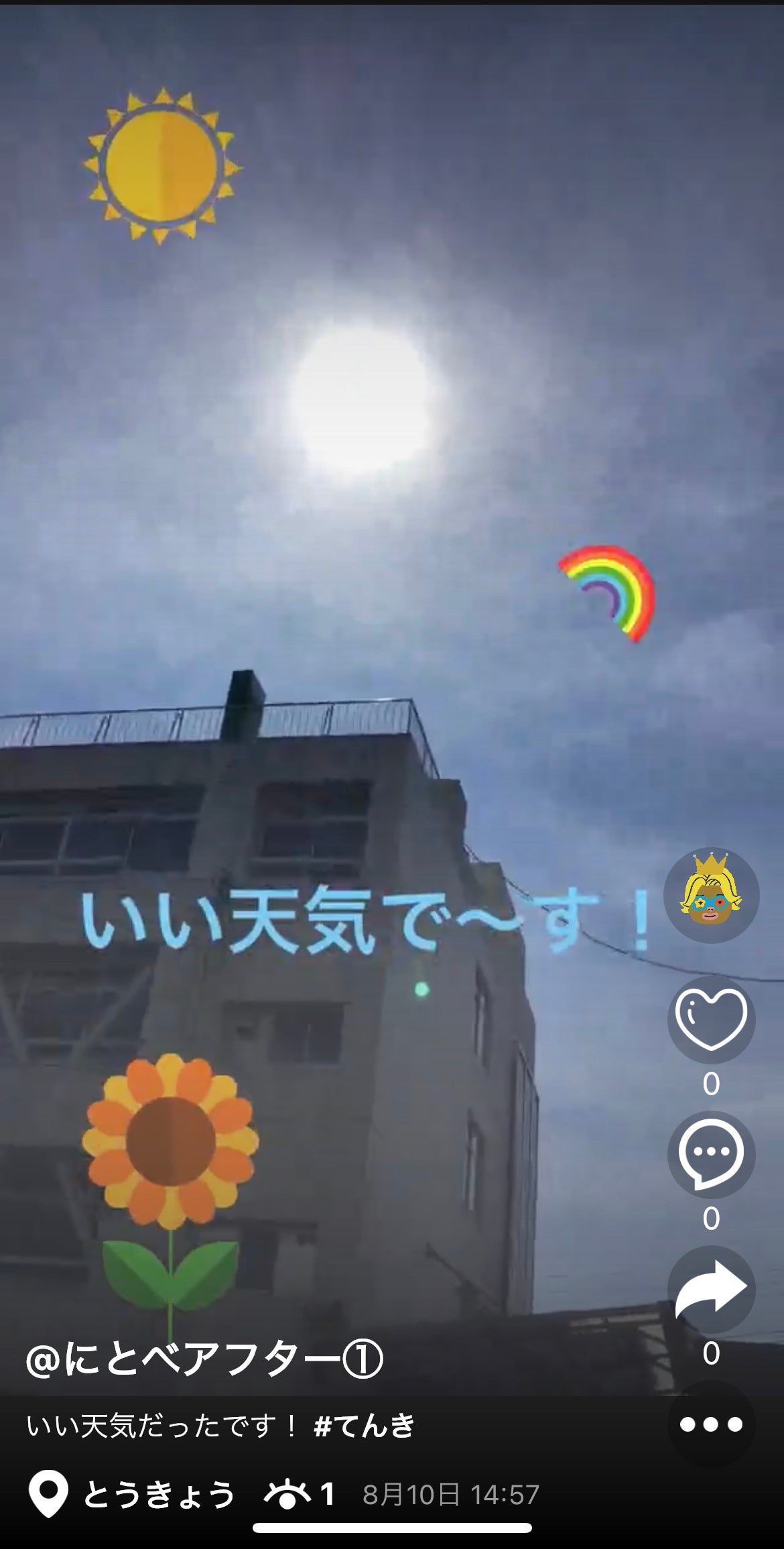
Task: Open the #てんき hashtag
Action: [x=365, y=1424]
